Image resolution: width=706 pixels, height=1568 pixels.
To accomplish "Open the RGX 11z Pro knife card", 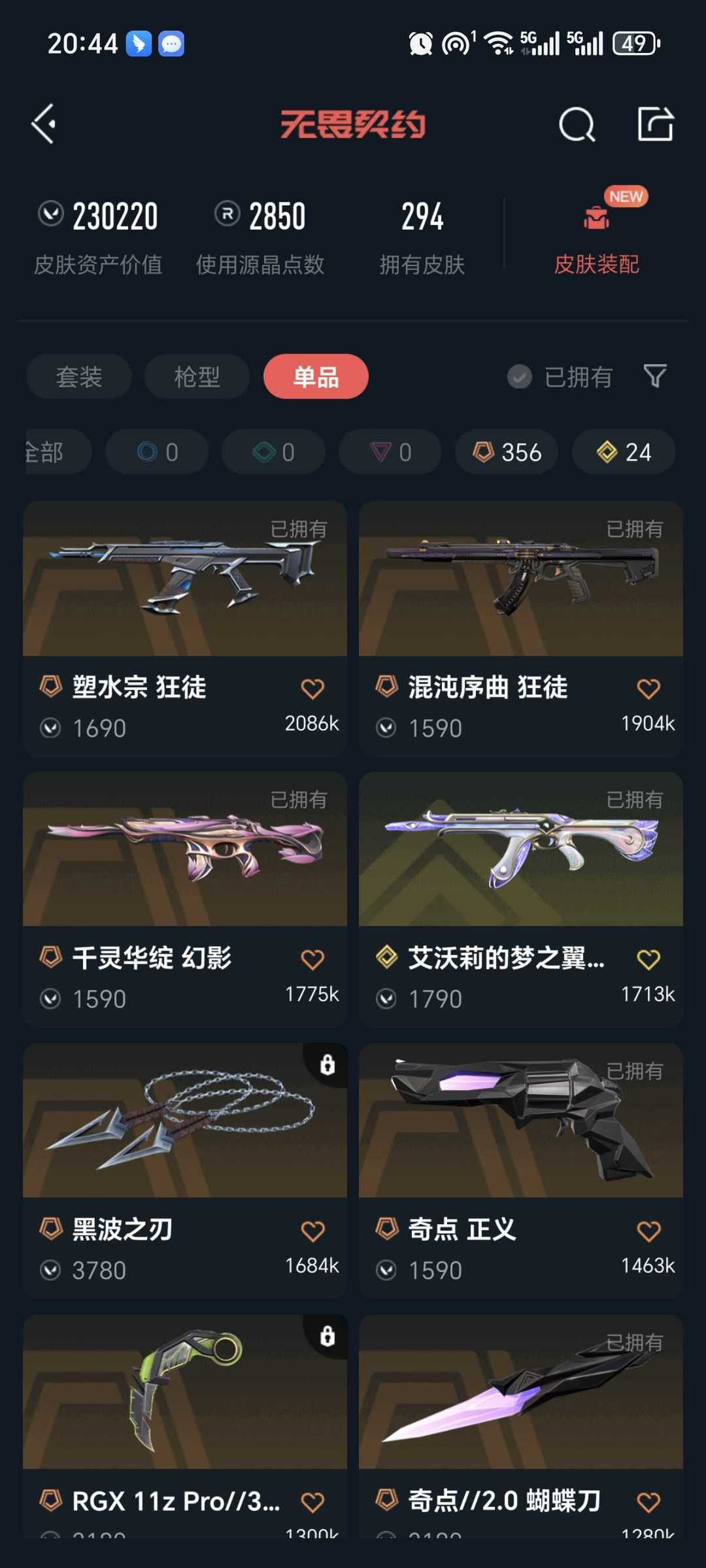I will click(185, 1426).
